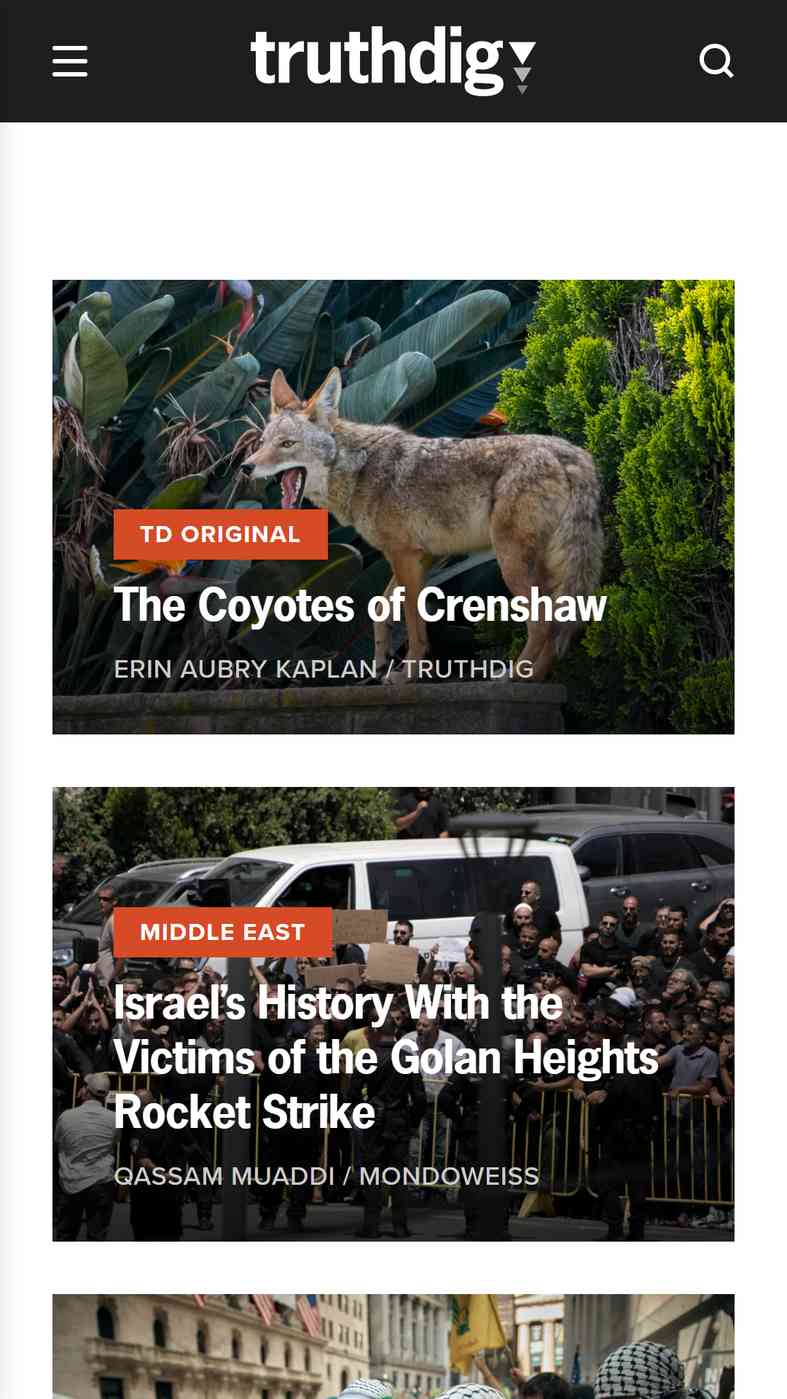The image size is (787, 1399).
Task: Open the search magnifier icon
Action: (716, 61)
